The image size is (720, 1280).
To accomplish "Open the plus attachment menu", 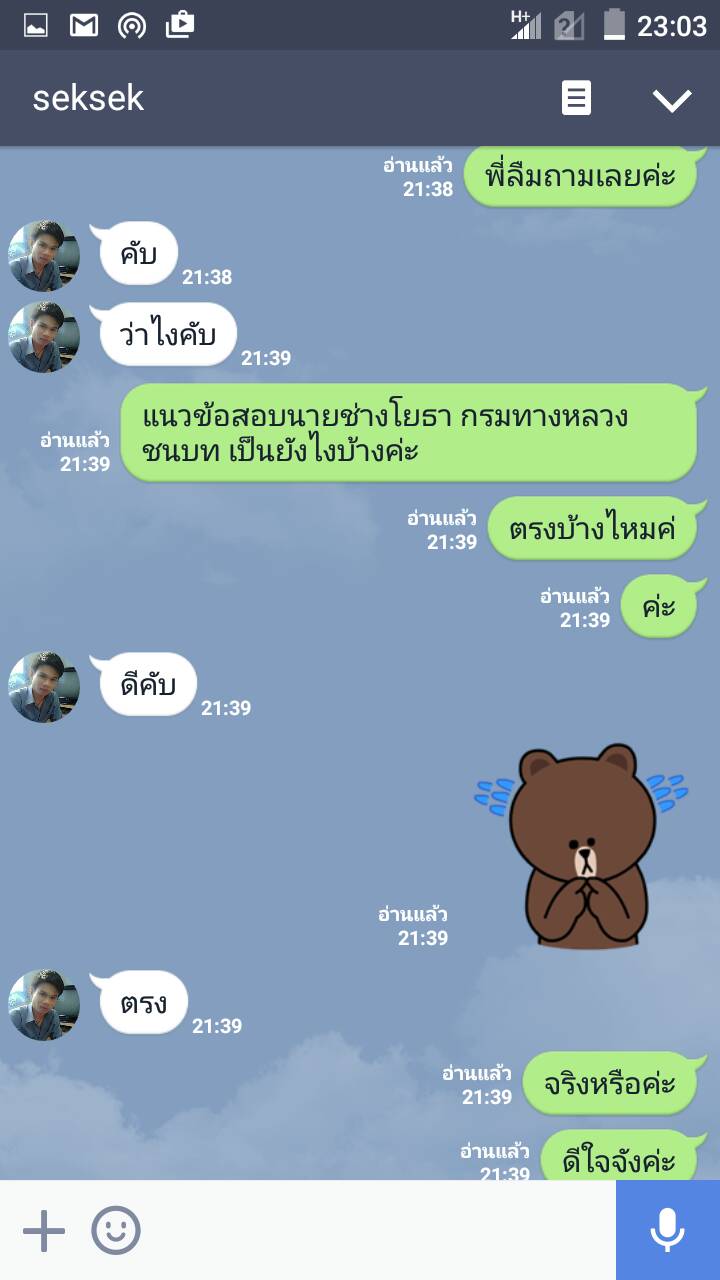I will tap(44, 1230).
